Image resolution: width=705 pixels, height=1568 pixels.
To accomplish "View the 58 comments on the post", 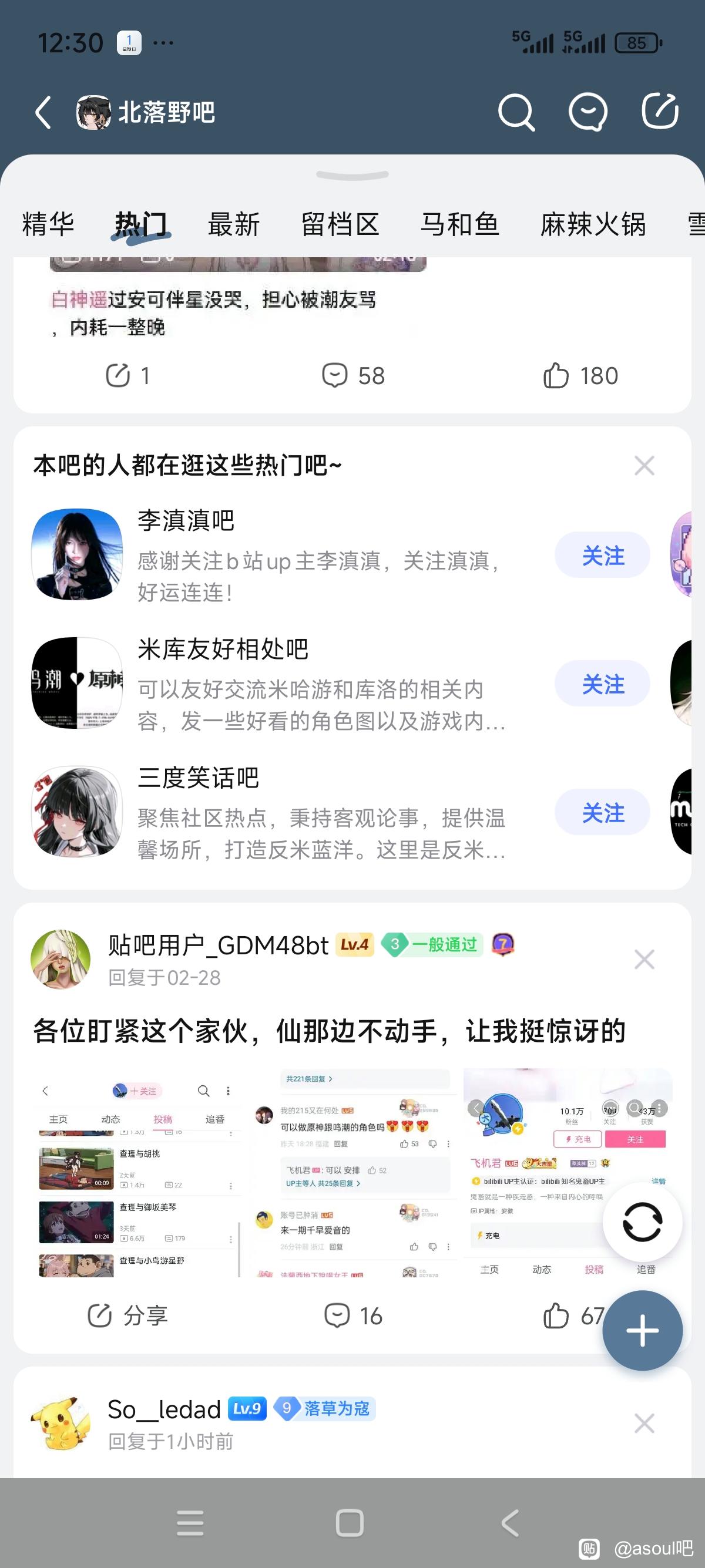I will tap(353, 376).
